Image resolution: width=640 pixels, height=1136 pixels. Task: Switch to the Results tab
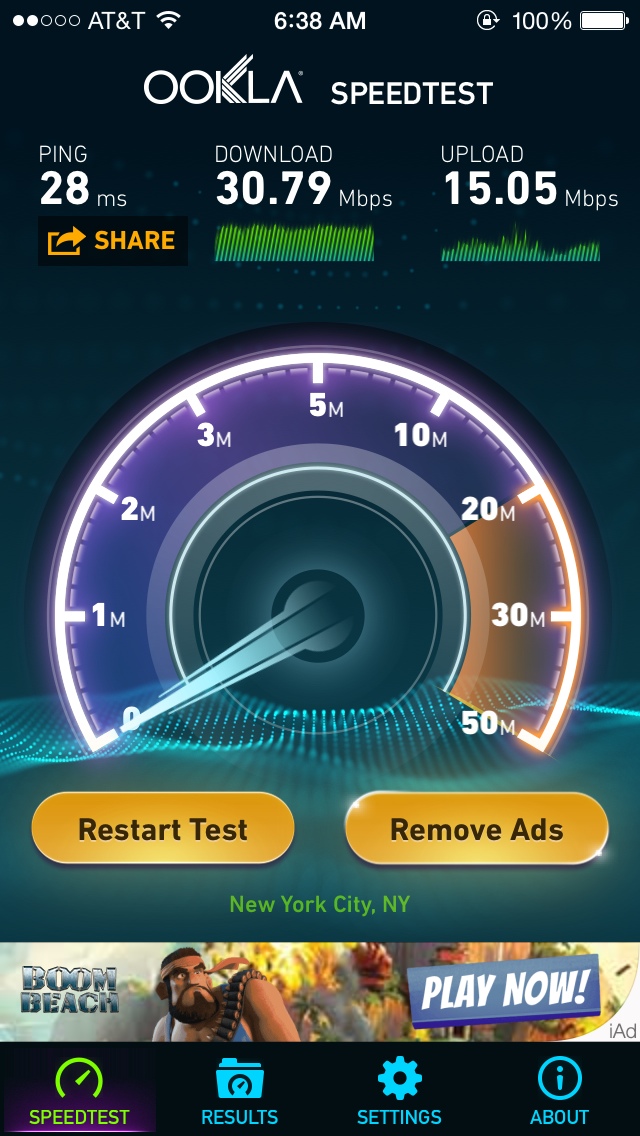coord(240,1090)
